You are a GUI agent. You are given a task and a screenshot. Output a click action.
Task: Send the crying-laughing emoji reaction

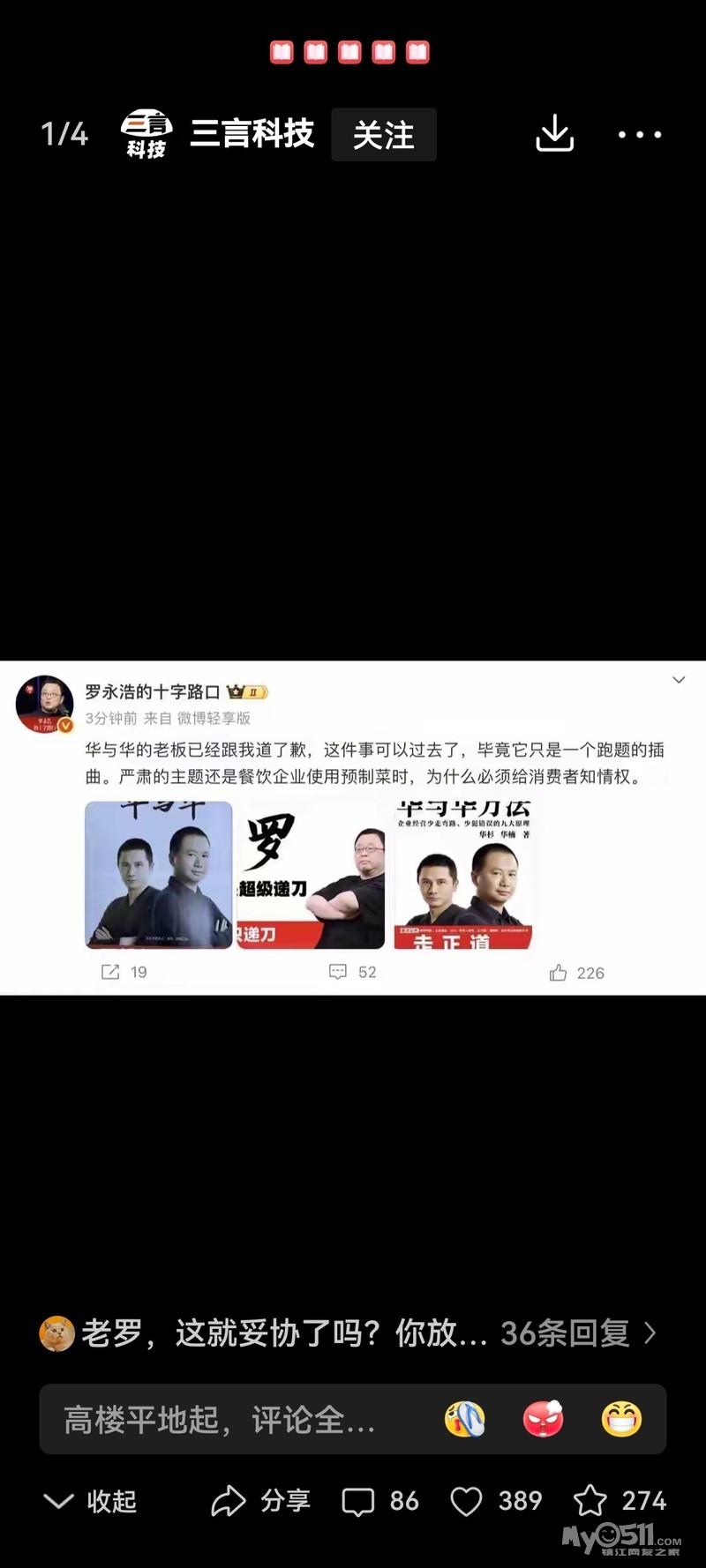click(x=465, y=1420)
